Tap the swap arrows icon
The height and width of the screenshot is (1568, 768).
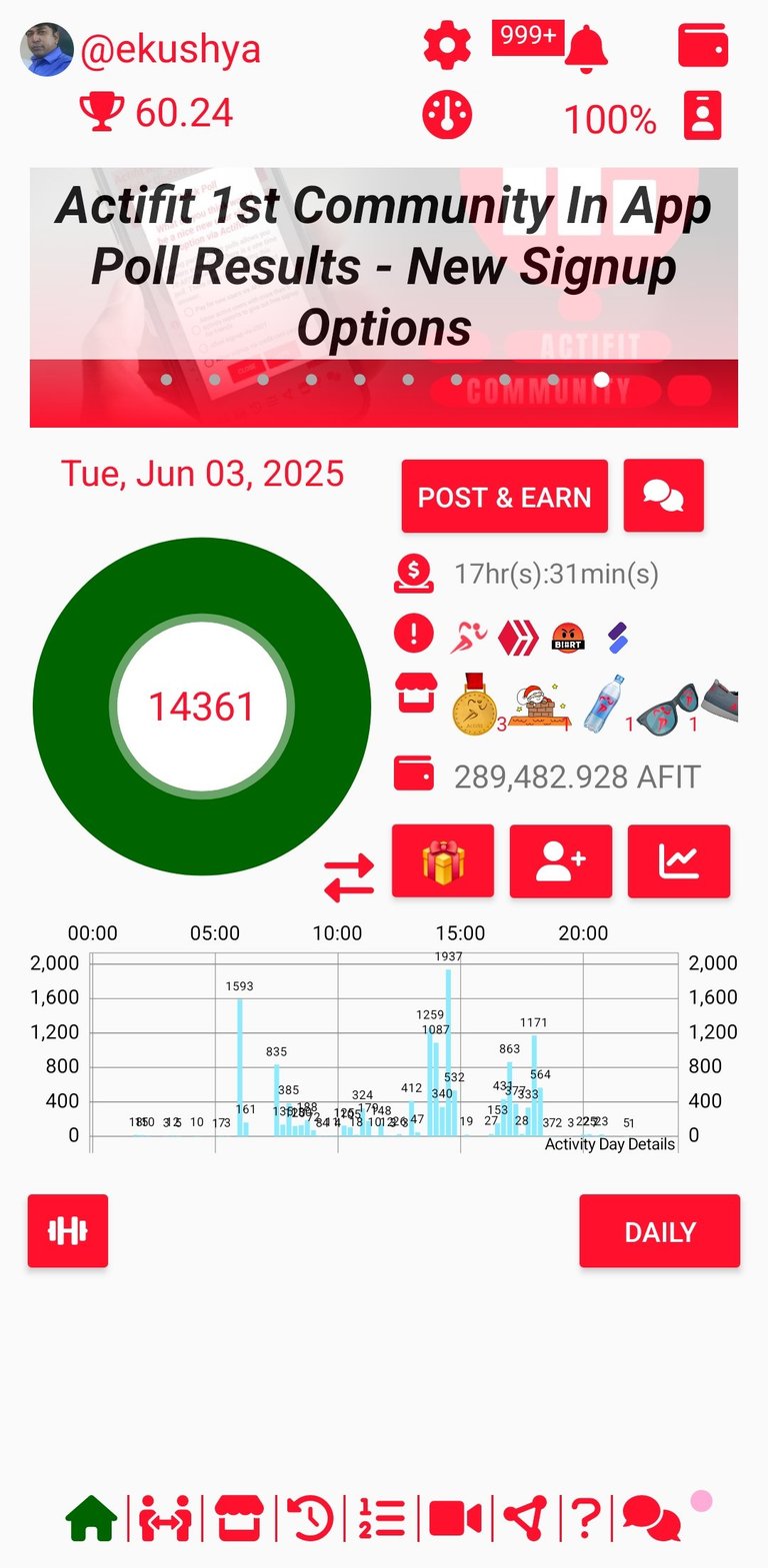pyautogui.click(x=349, y=877)
